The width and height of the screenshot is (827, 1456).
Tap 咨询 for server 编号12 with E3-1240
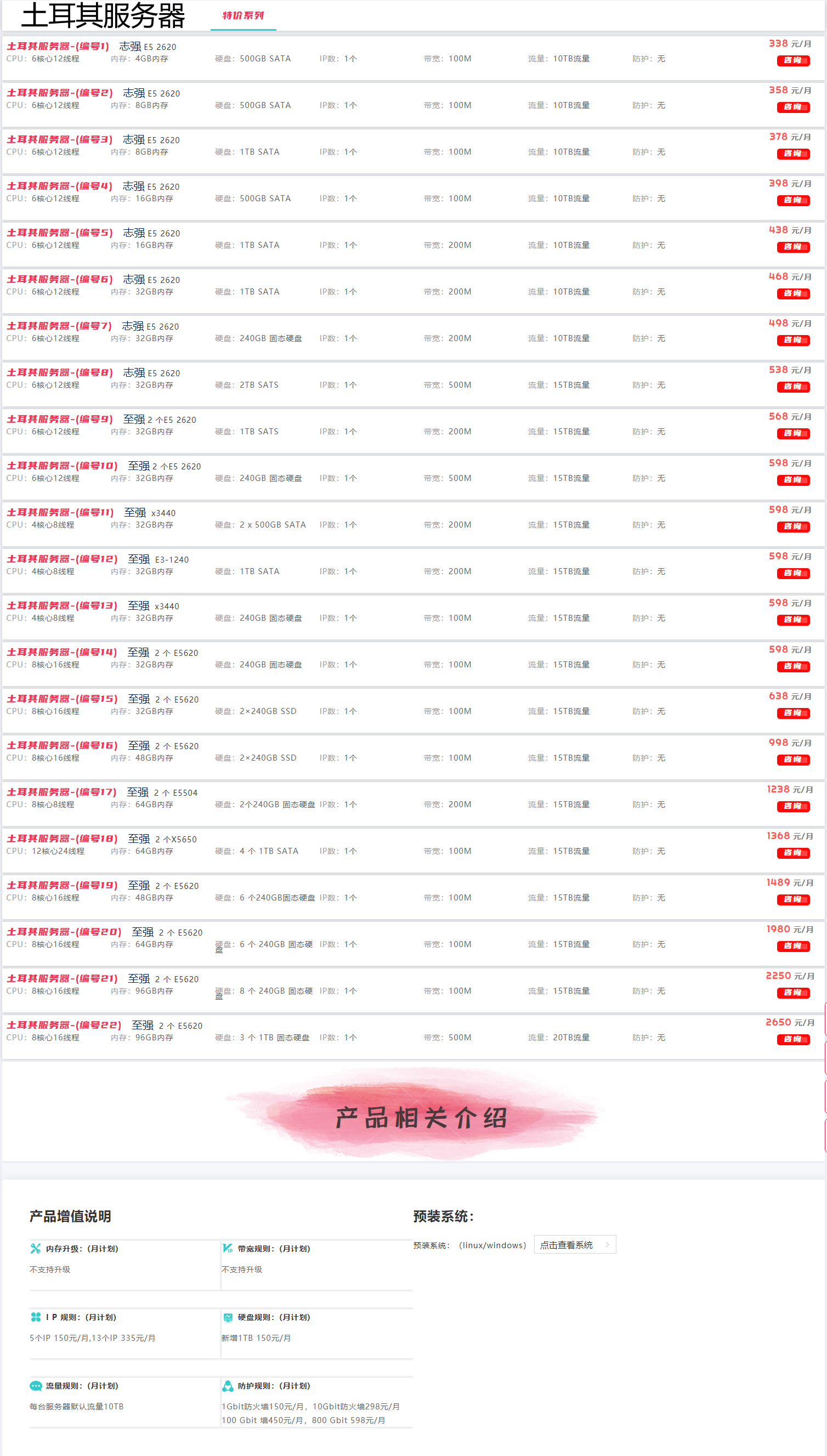click(x=793, y=573)
